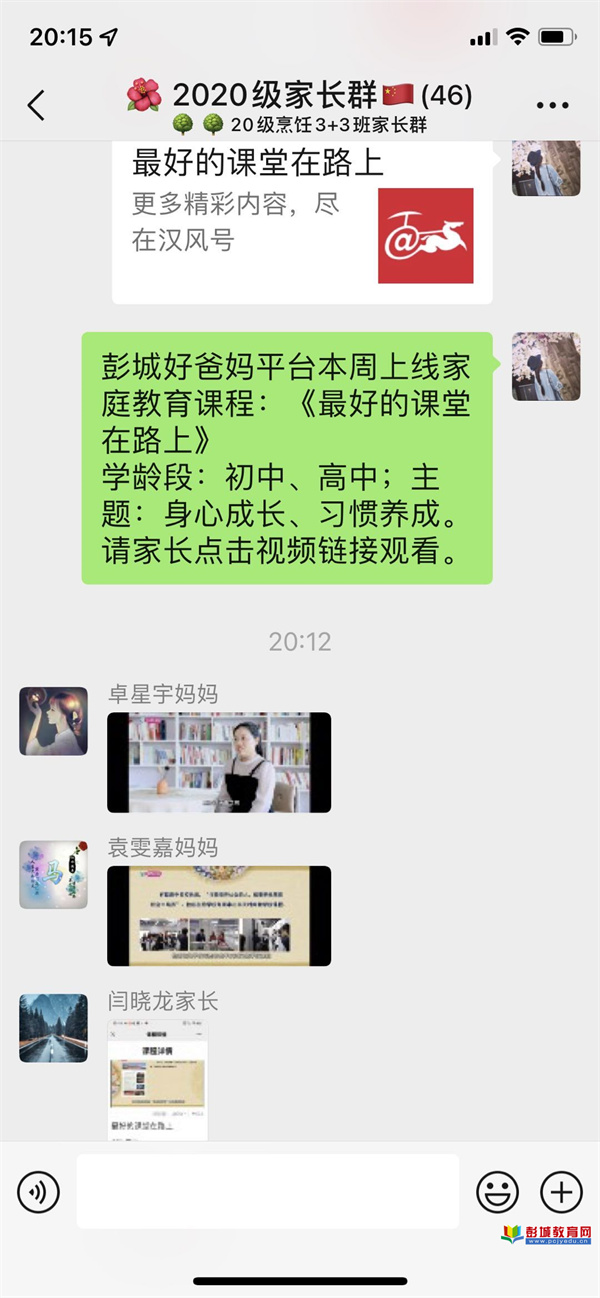Open the plus attachments menu
Image resolution: width=600 pixels, height=1298 pixels.
coord(561,1191)
